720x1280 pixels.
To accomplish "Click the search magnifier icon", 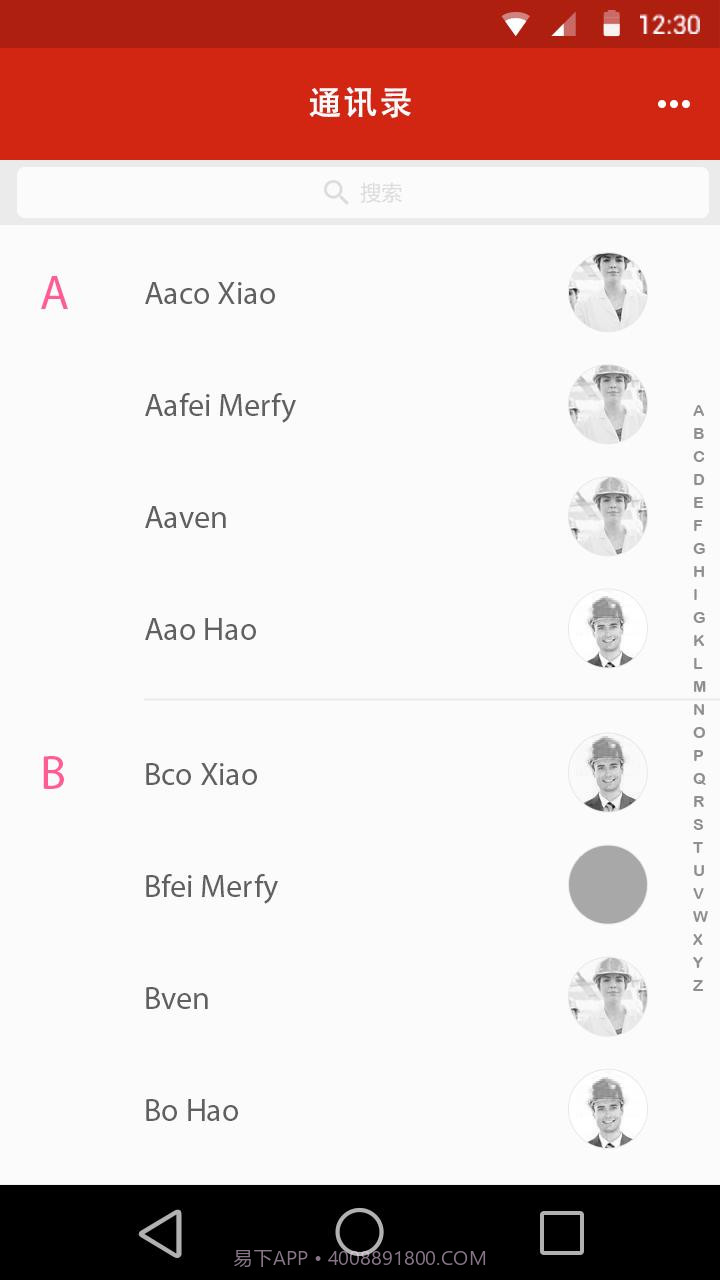I will point(336,192).
